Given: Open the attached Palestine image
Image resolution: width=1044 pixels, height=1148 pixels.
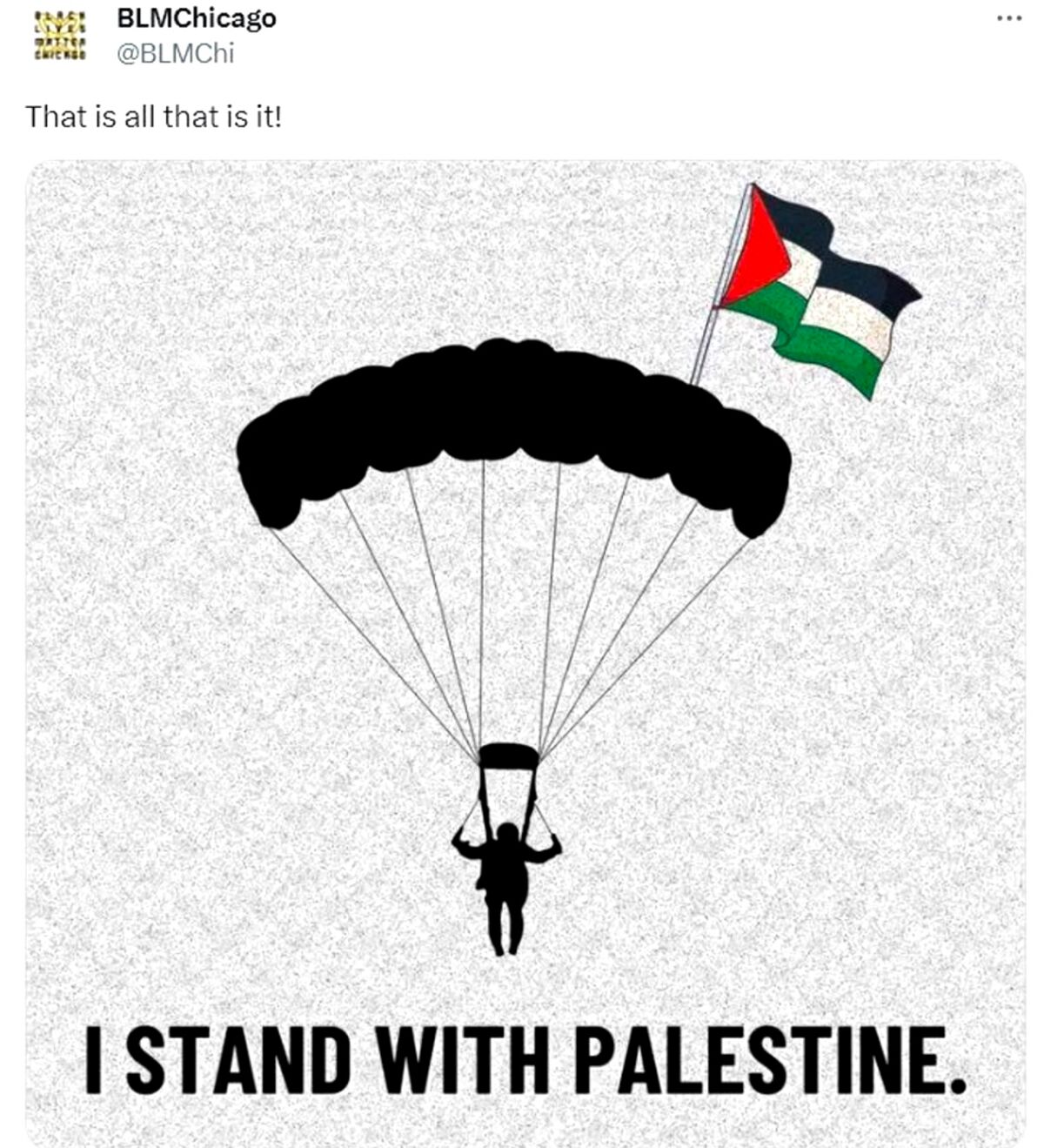Looking at the screenshot, I should point(525,653).
